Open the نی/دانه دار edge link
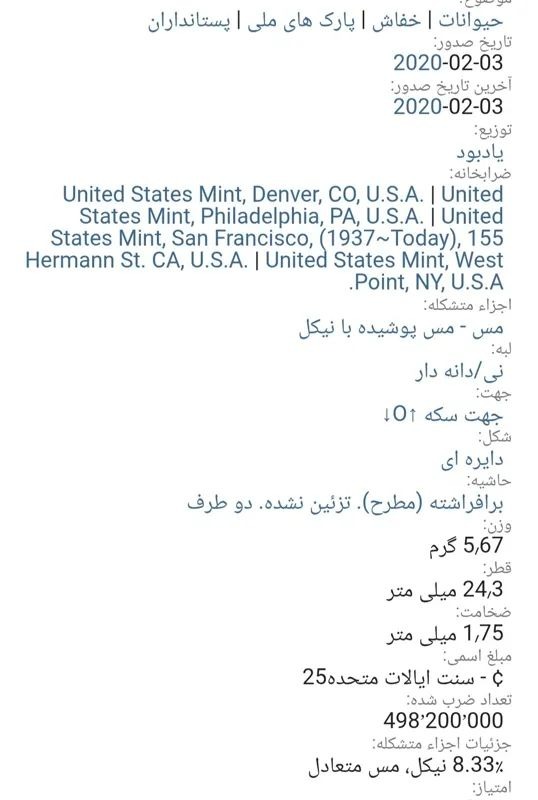This screenshot has width=538, height=800. coord(459,372)
